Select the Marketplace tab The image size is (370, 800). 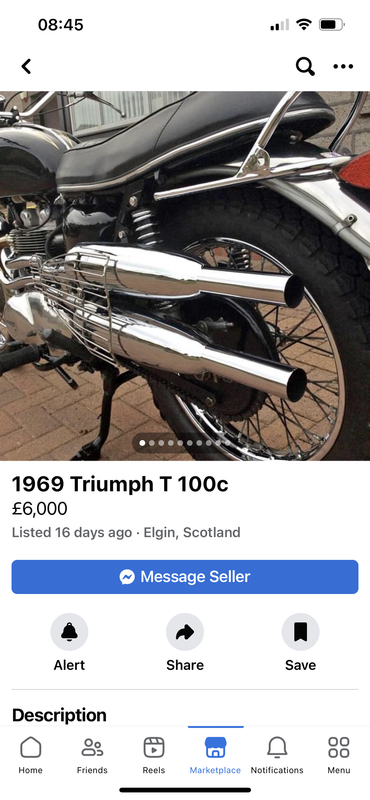point(215,755)
